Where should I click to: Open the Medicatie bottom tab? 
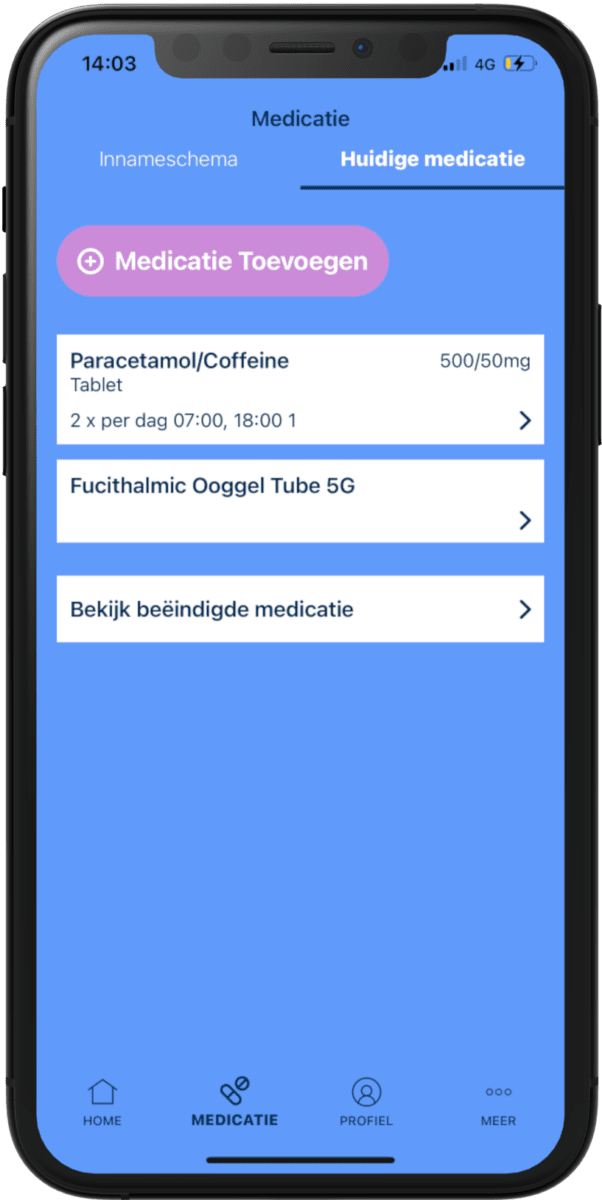coord(234,1102)
